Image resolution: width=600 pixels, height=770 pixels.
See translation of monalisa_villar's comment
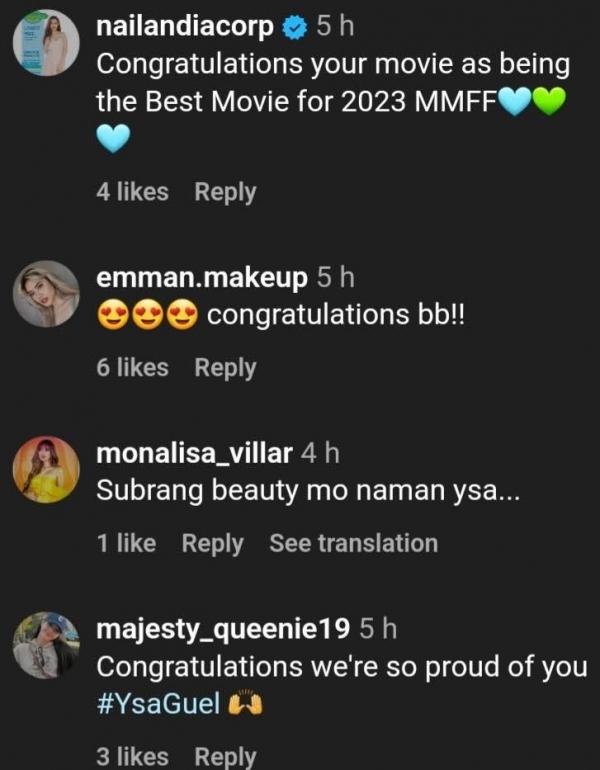pos(353,544)
